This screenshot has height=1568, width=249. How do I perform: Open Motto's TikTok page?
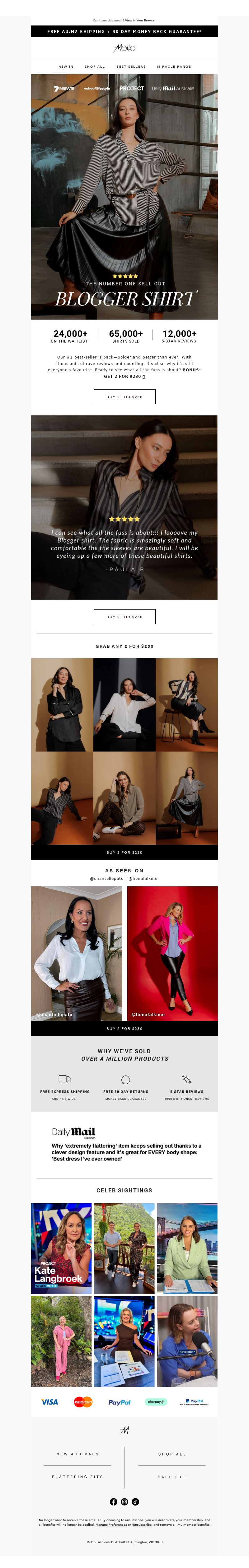(x=135, y=1502)
